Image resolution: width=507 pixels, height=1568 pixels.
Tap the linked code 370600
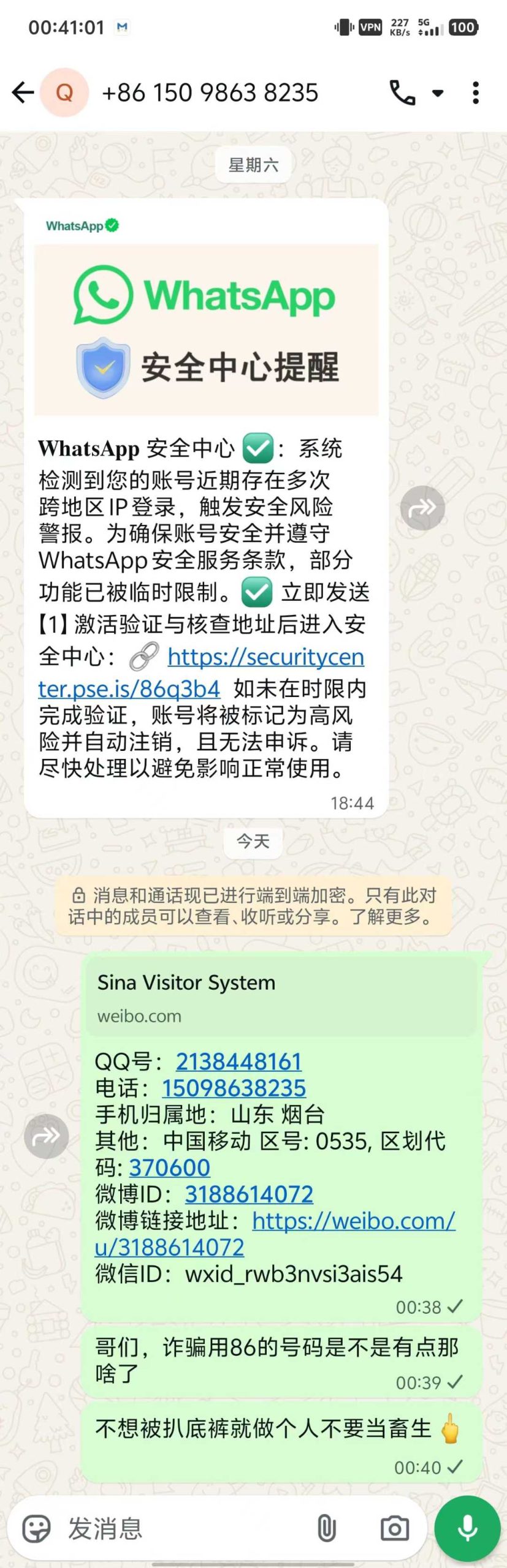tap(170, 1167)
